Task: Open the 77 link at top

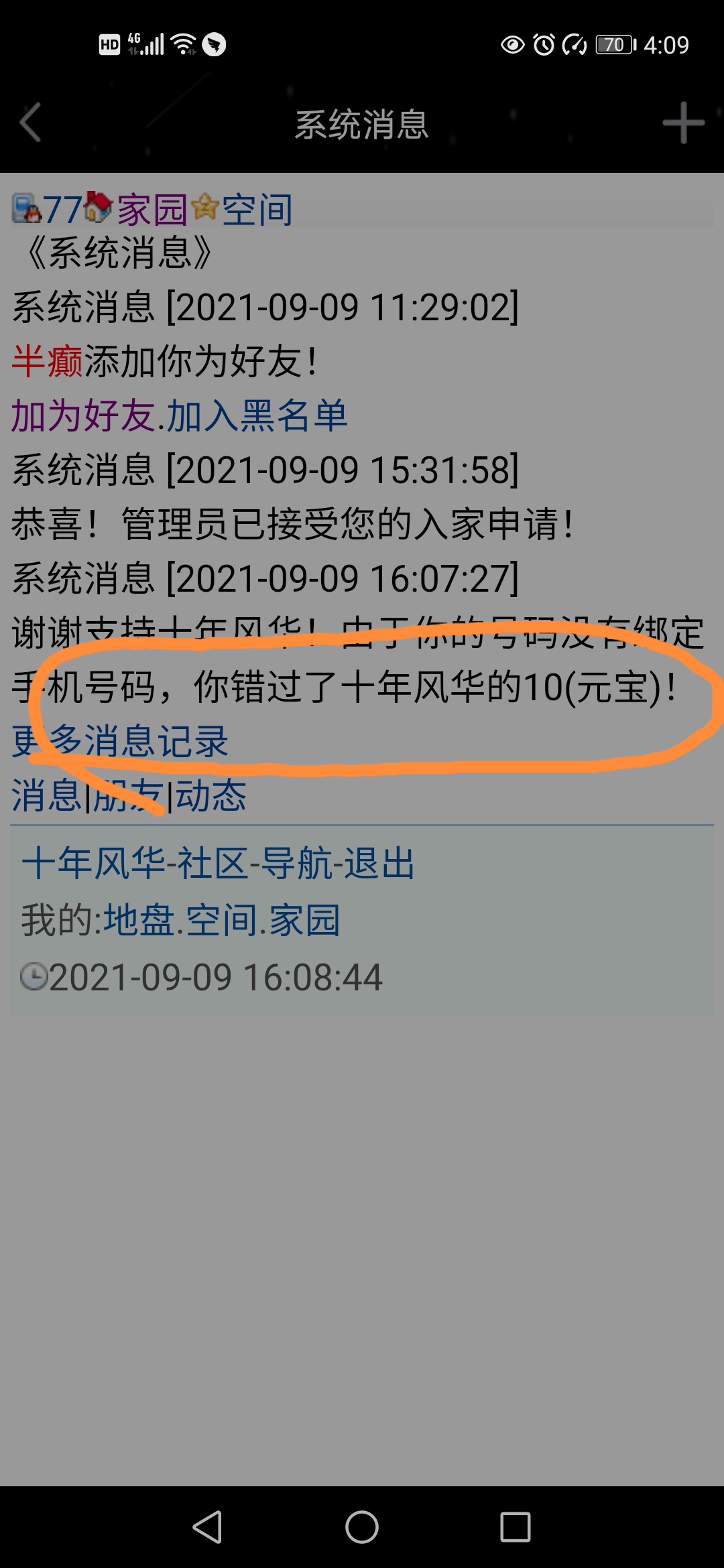Action: coord(62,210)
